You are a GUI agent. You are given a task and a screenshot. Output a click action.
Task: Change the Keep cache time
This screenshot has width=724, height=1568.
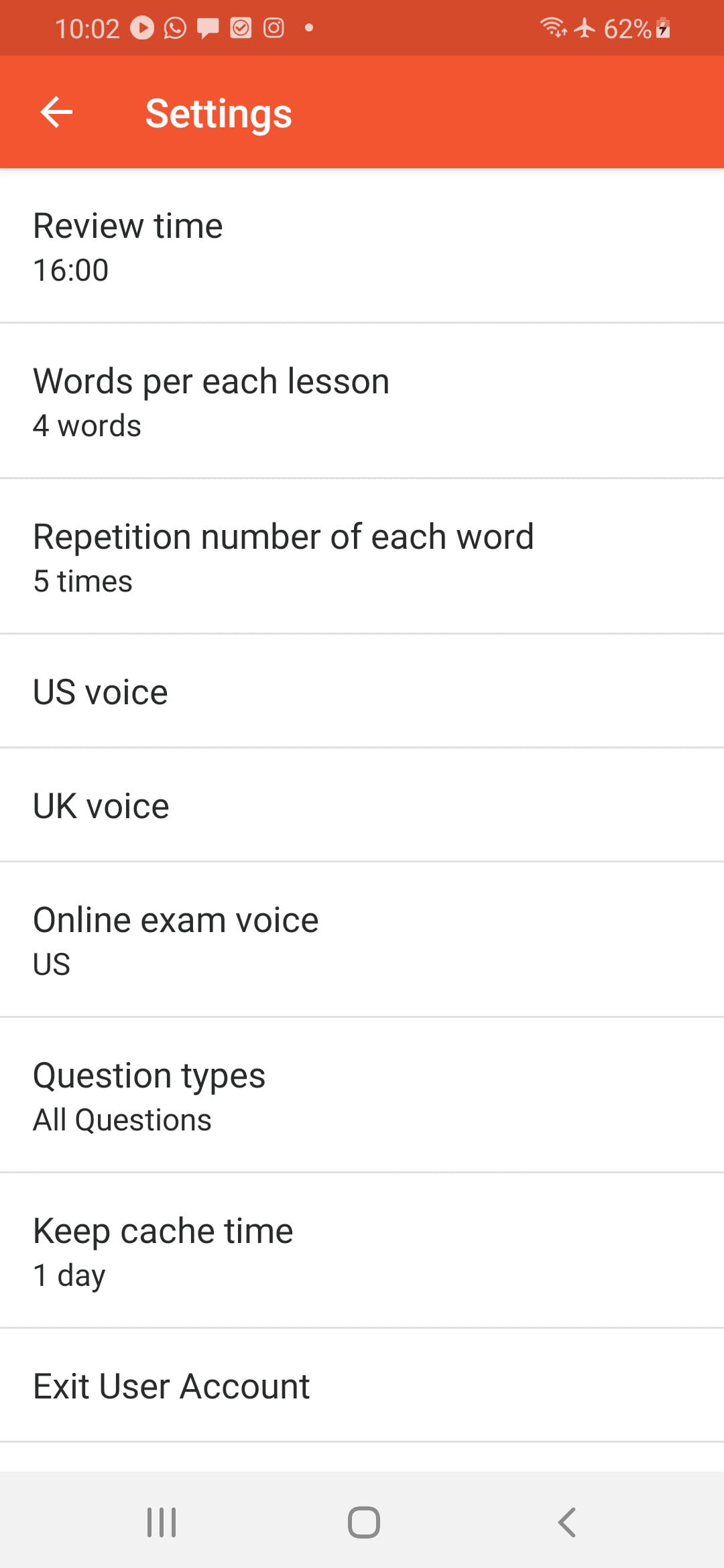[362, 1251]
